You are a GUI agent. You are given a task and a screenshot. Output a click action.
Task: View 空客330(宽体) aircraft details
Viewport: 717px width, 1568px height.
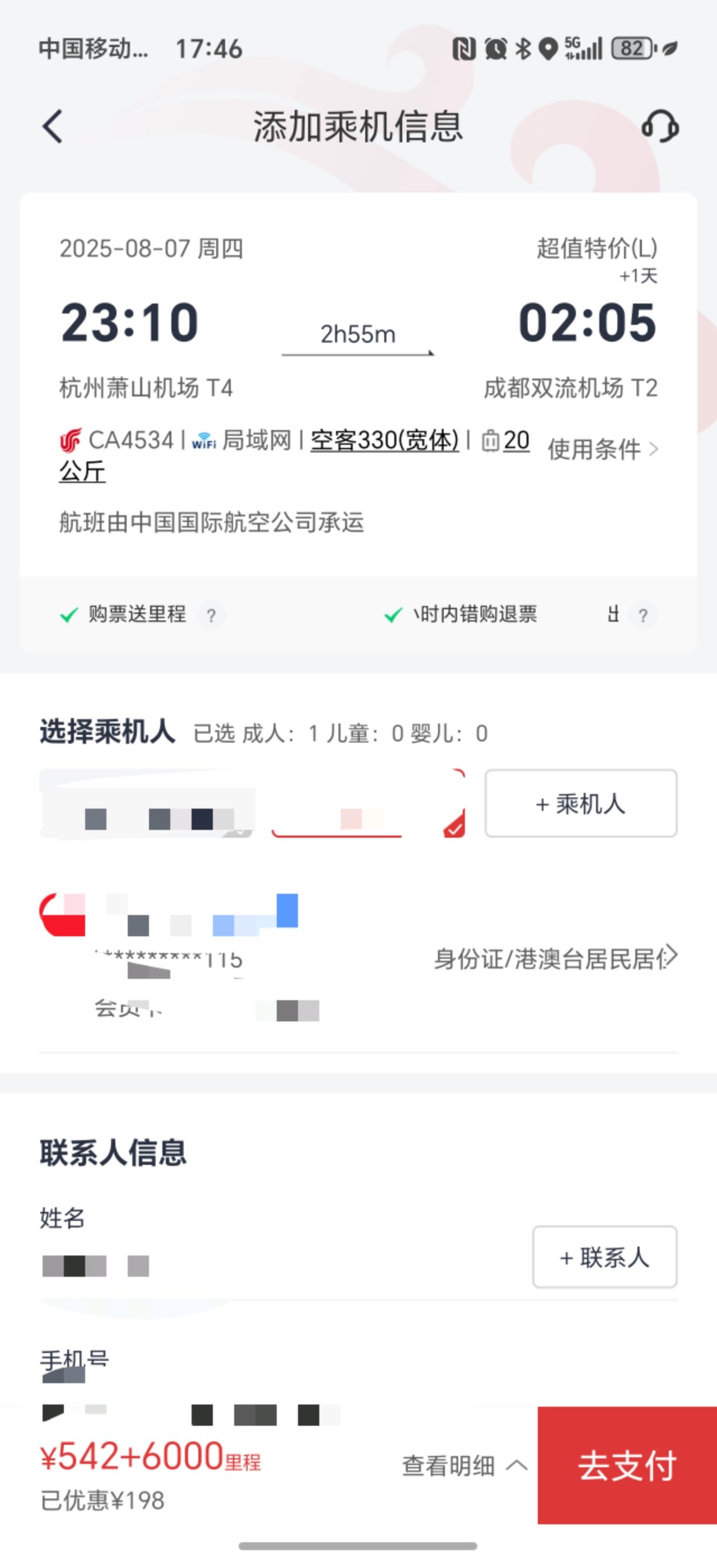385,440
